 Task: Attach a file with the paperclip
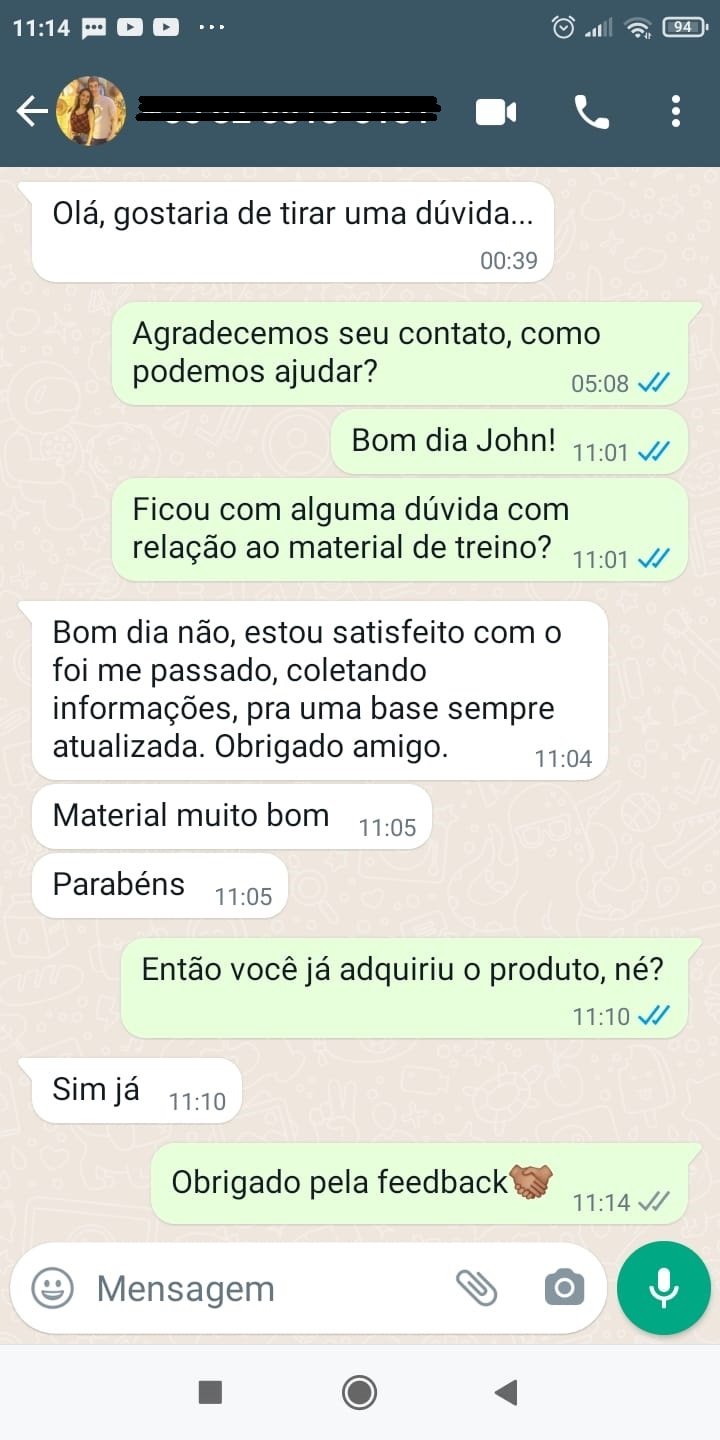pyautogui.click(x=478, y=1288)
